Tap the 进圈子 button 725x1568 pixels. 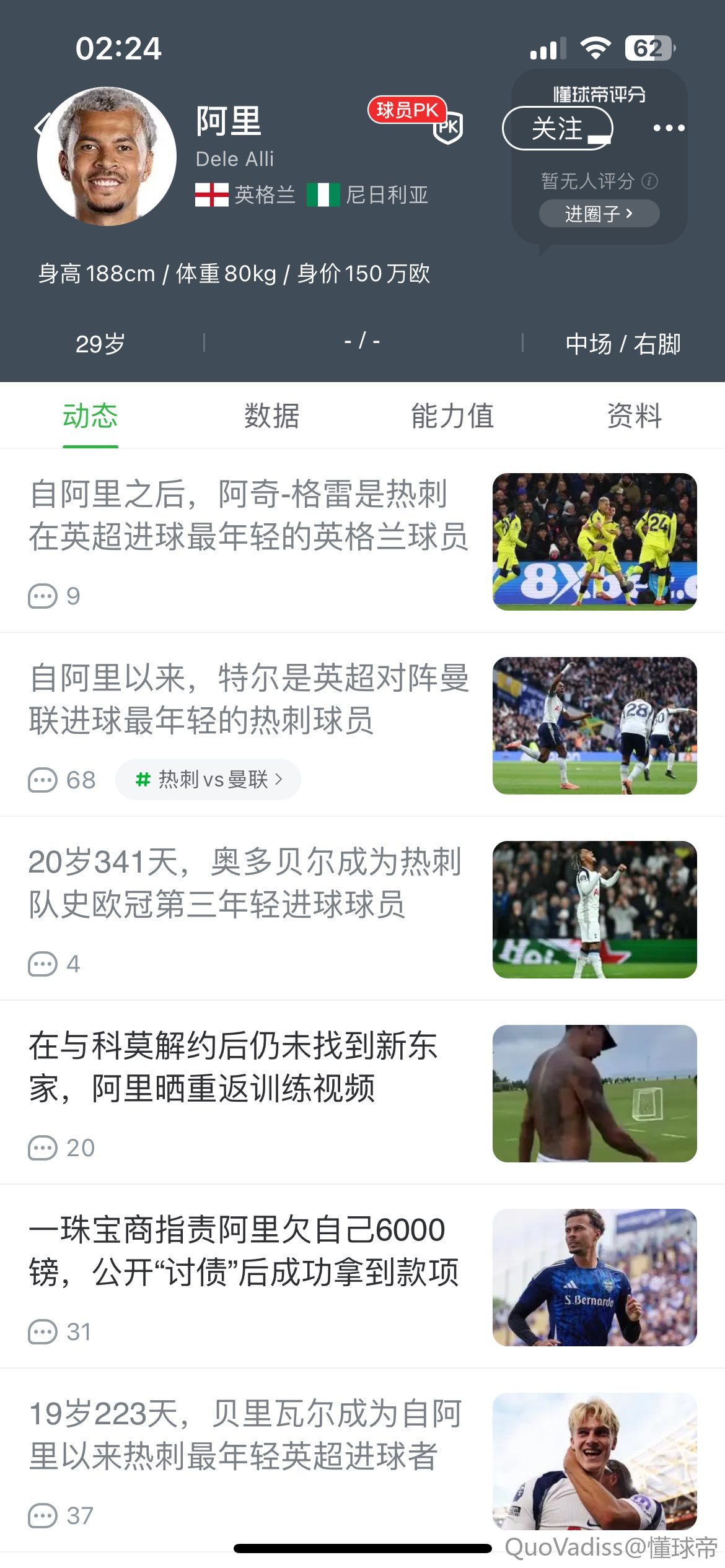[599, 214]
